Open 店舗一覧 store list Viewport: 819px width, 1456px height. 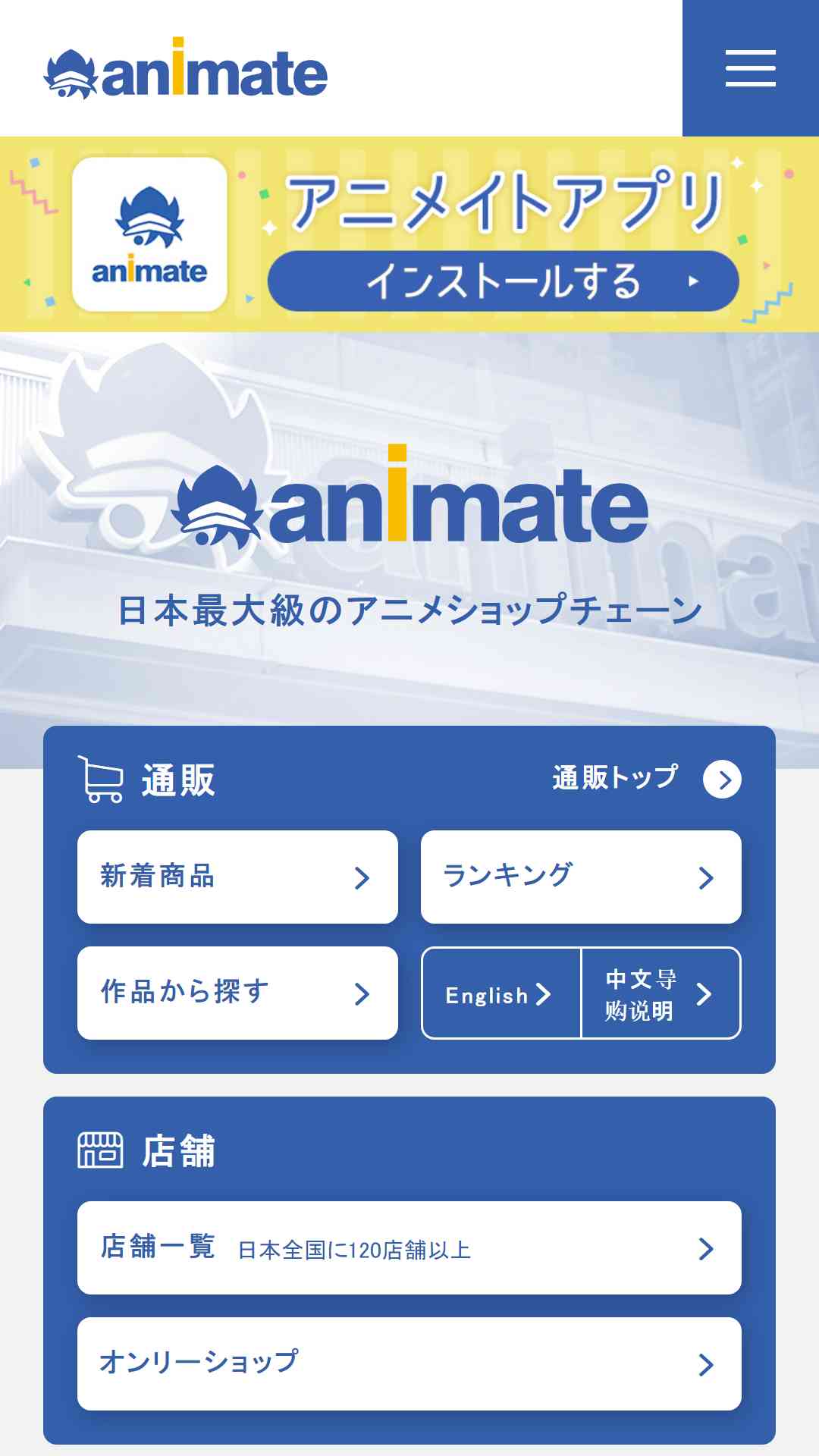[x=409, y=1248]
